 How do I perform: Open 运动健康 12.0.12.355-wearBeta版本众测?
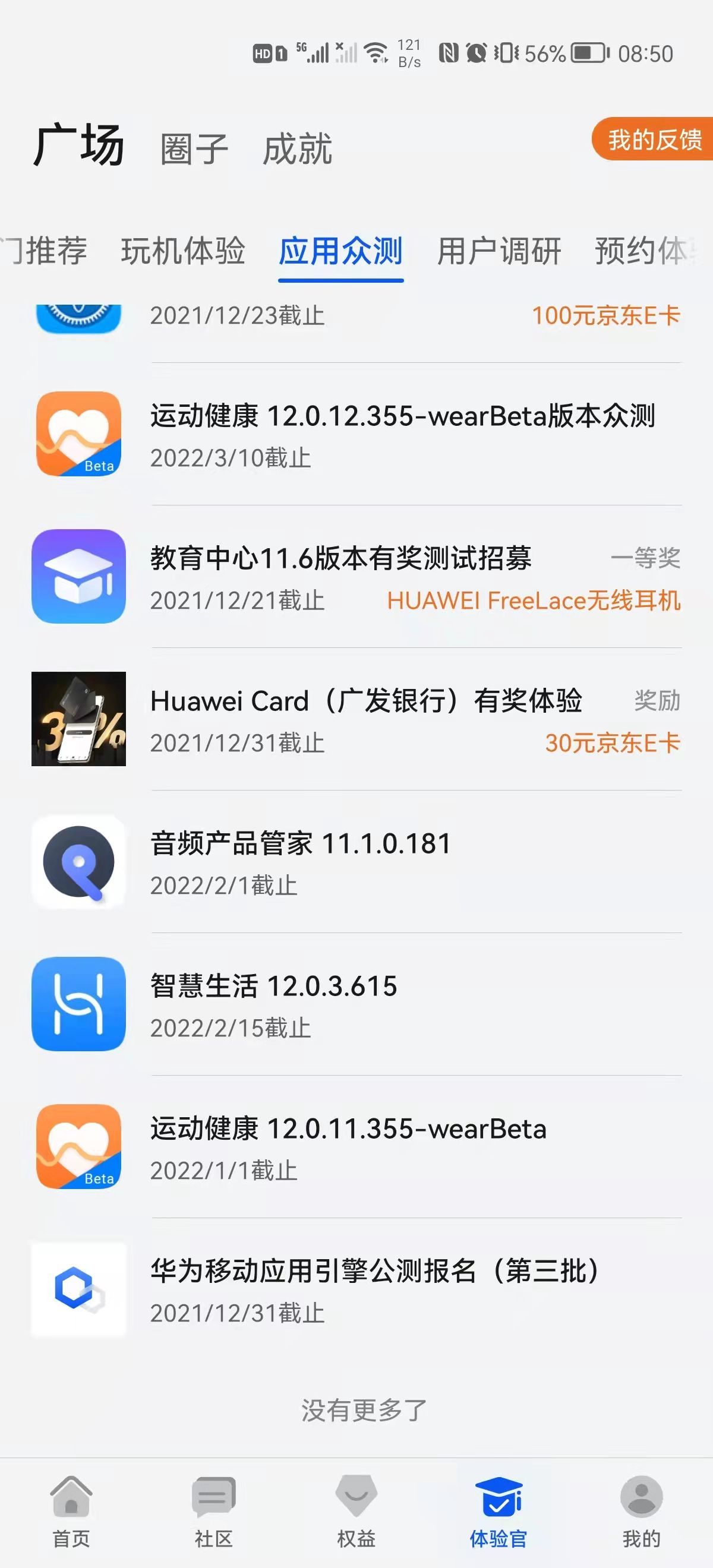(x=402, y=435)
